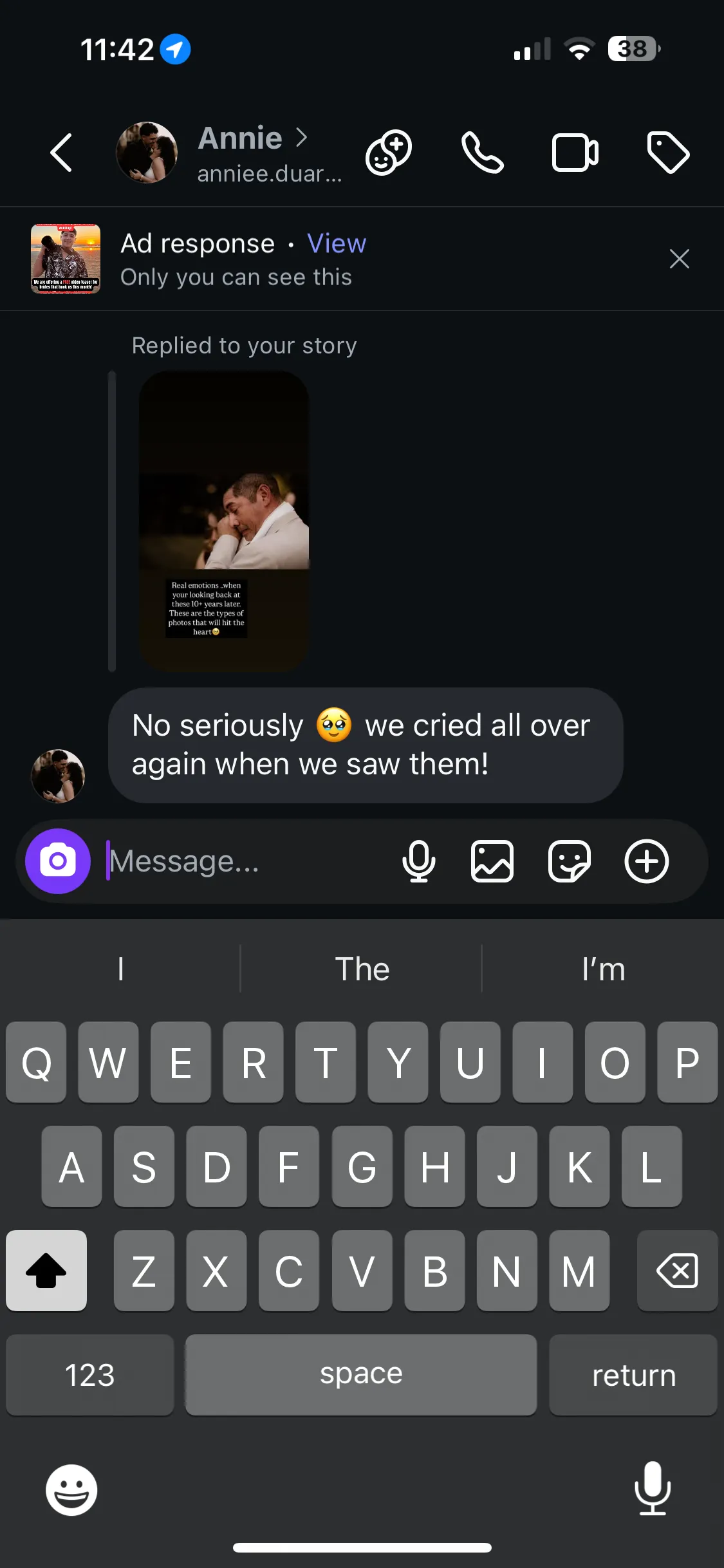Switch to the 123 number keyboard

(90, 1375)
